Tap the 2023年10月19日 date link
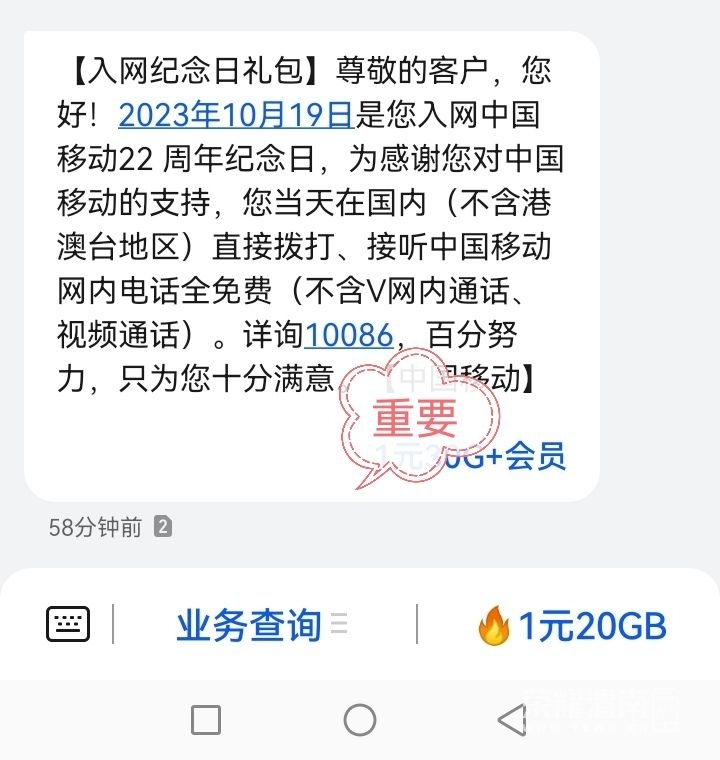The image size is (720, 760). [x=235, y=115]
